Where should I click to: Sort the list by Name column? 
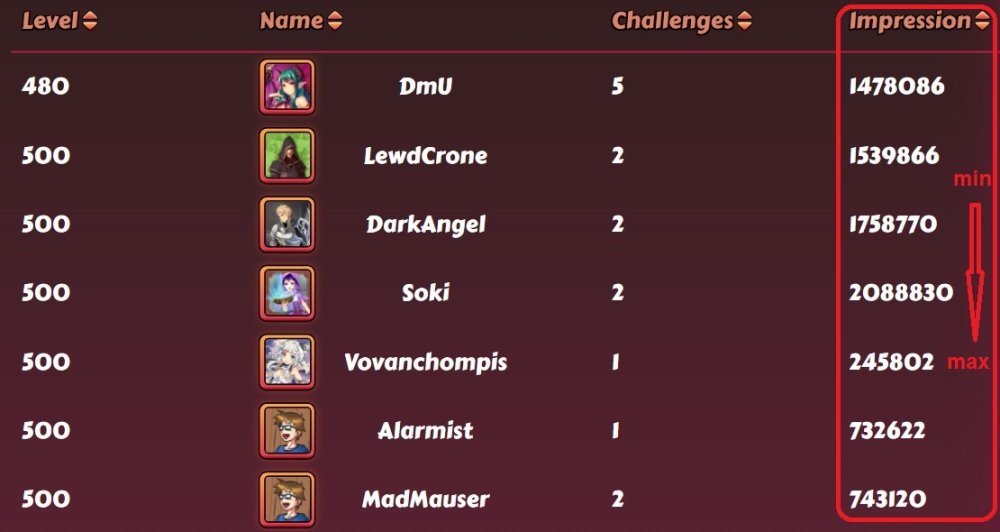pos(300,20)
